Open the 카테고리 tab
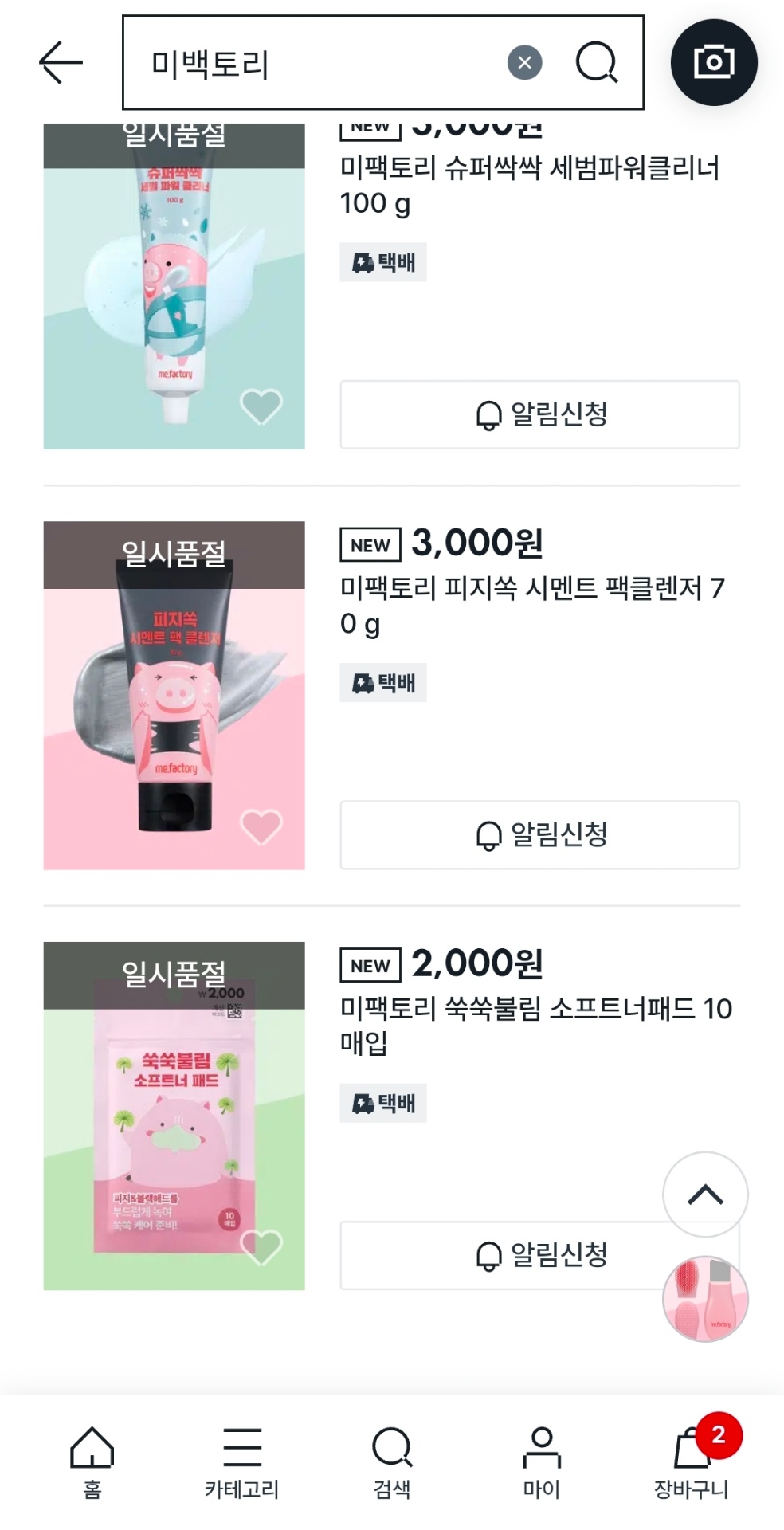 click(242, 1462)
